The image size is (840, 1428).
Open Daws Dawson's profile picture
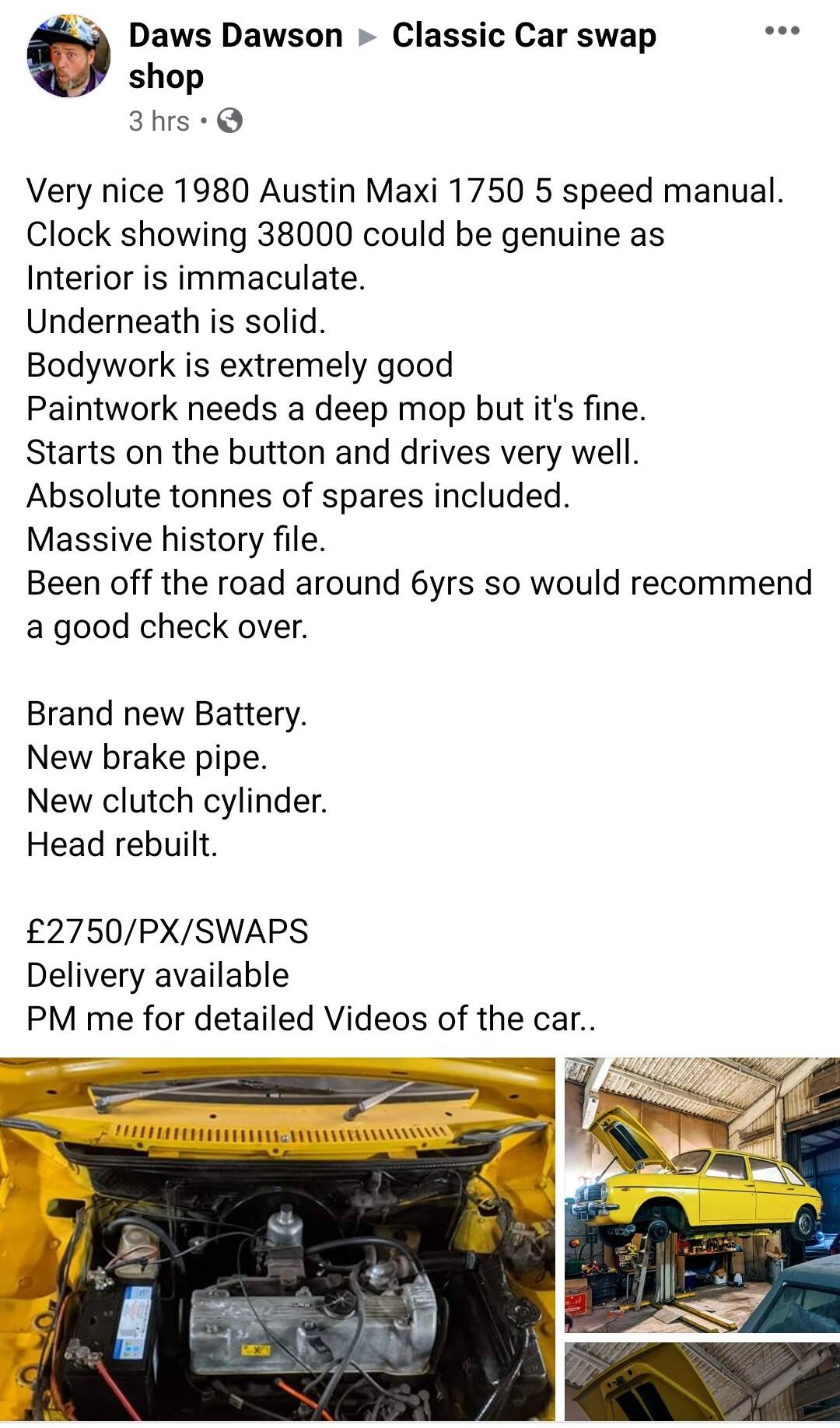[x=68, y=57]
